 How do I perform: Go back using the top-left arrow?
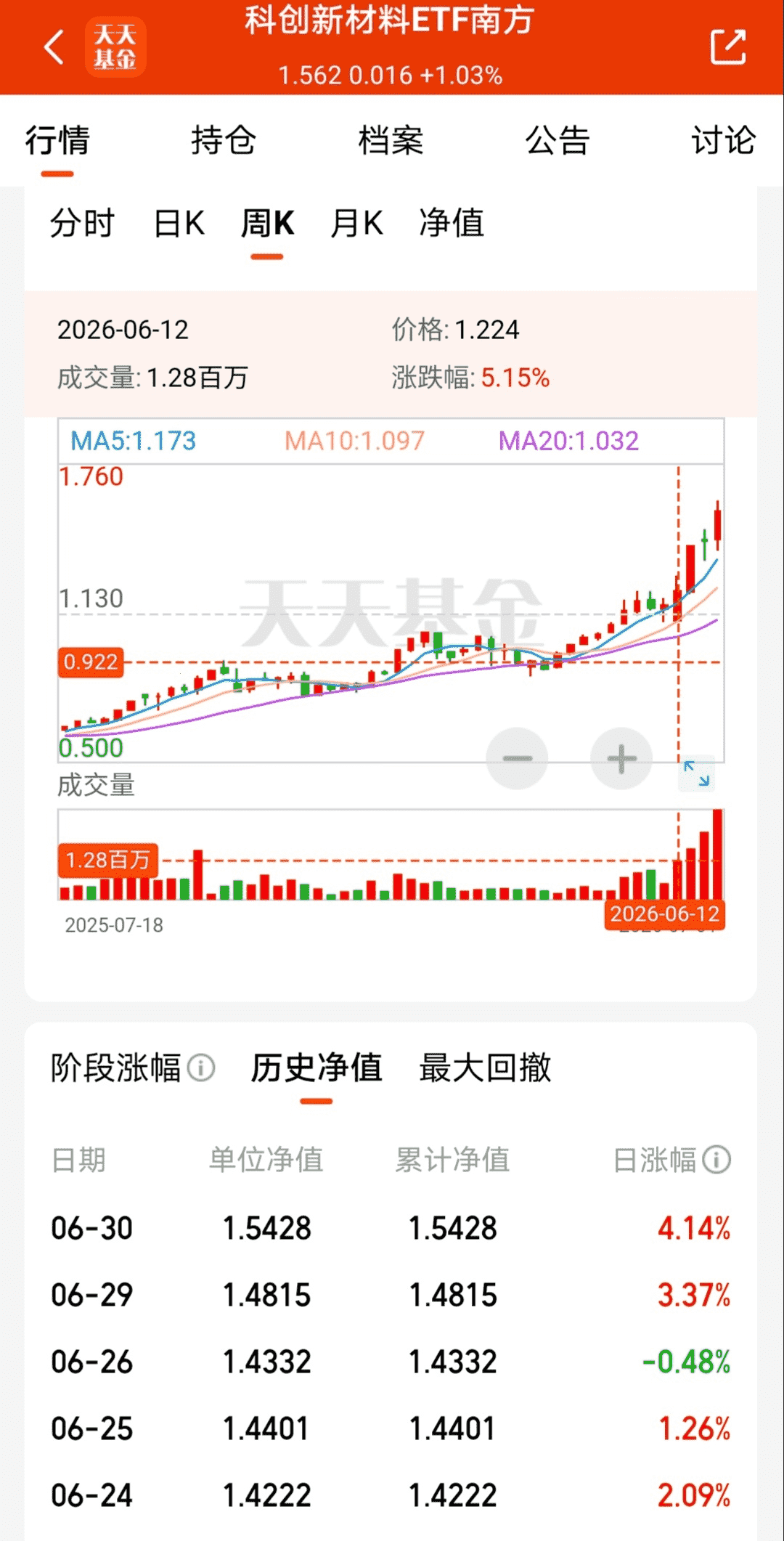point(54,47)
